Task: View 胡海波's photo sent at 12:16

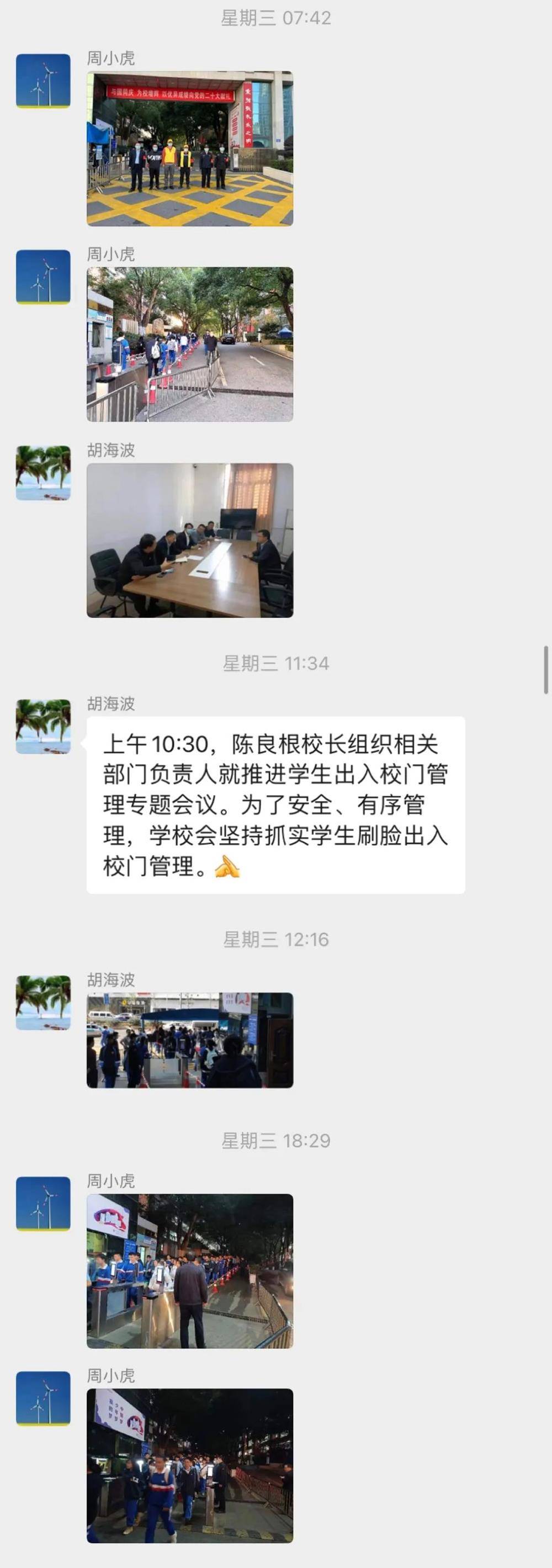Action: [189, 1040]
